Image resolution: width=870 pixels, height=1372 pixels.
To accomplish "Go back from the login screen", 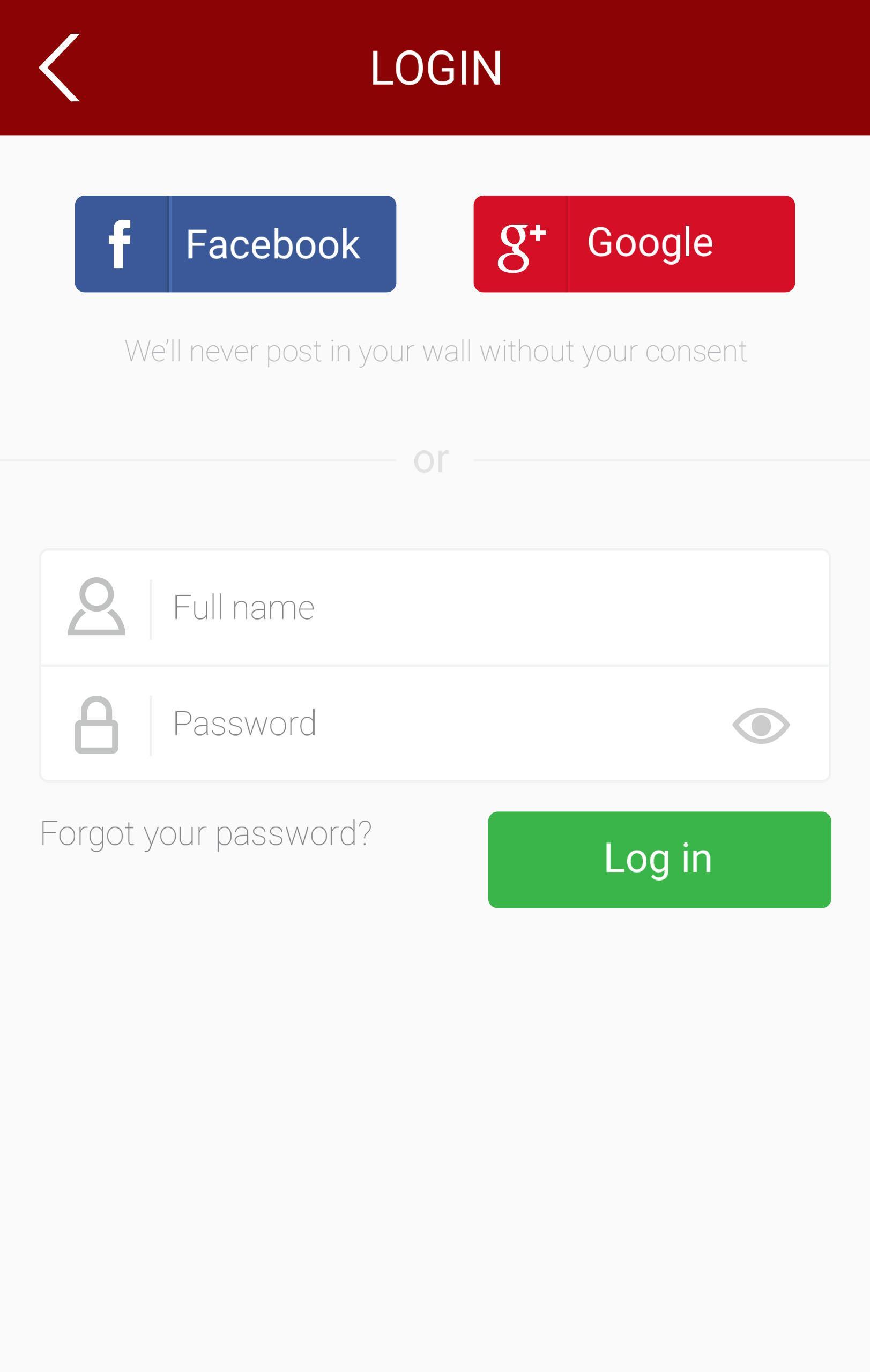I will pyautogui.click(x=60, y=68).
